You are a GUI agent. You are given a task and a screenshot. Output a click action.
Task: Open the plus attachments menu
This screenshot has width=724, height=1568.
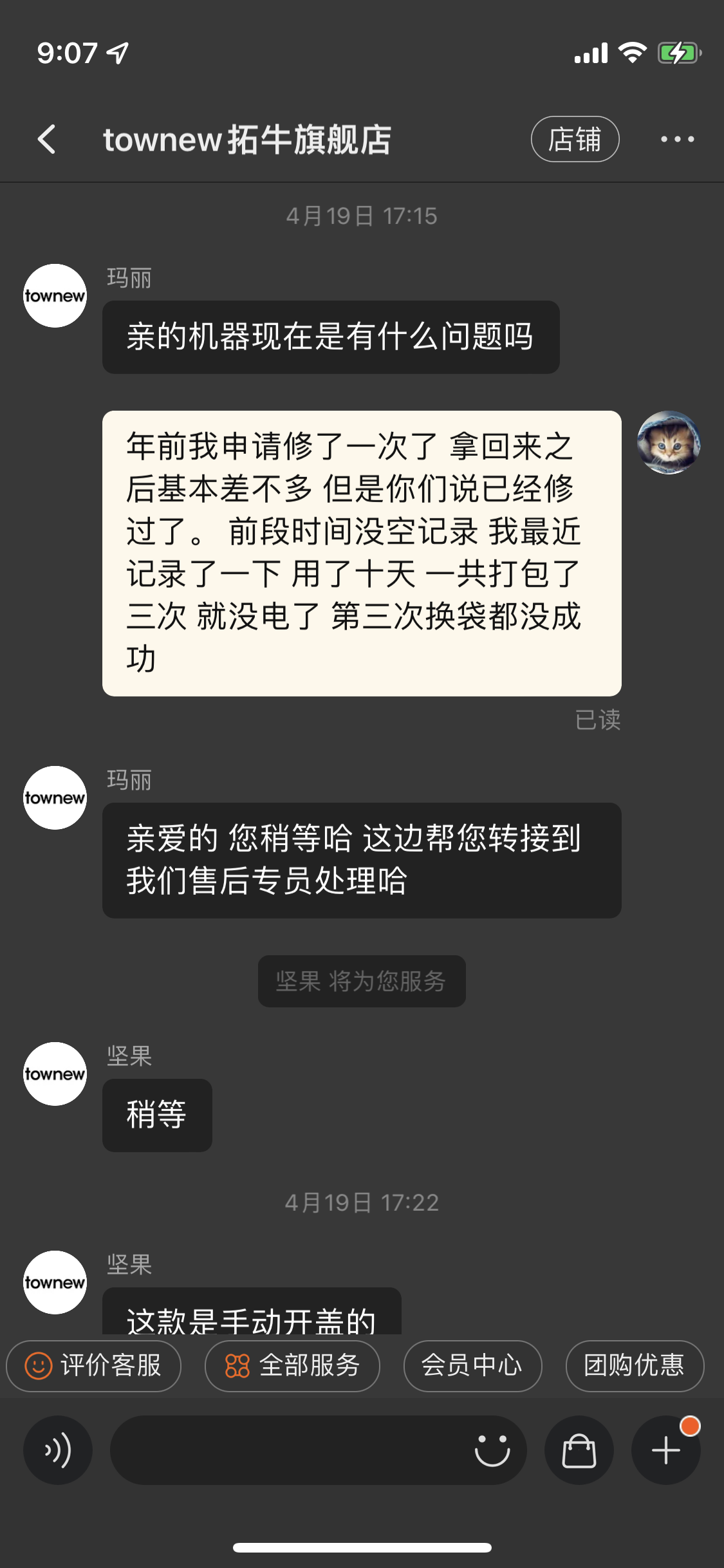pyautogui.click(x=665, y=1450)
